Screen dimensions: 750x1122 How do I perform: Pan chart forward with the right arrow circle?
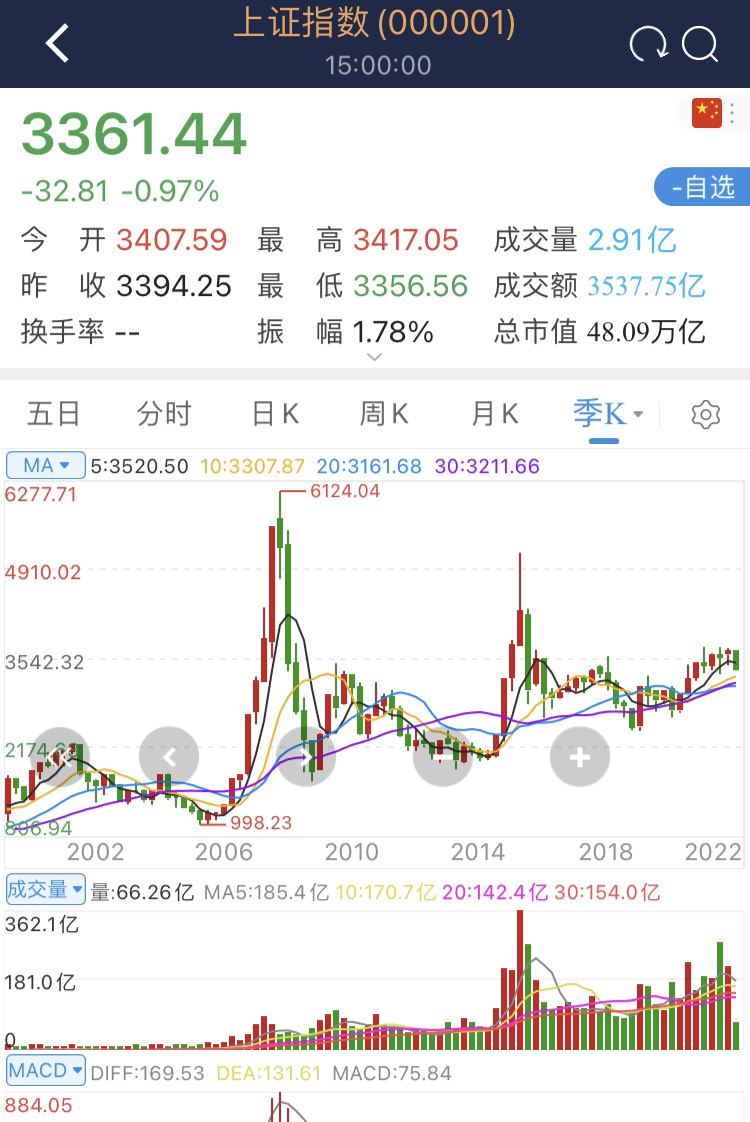(x=306, y=757)
